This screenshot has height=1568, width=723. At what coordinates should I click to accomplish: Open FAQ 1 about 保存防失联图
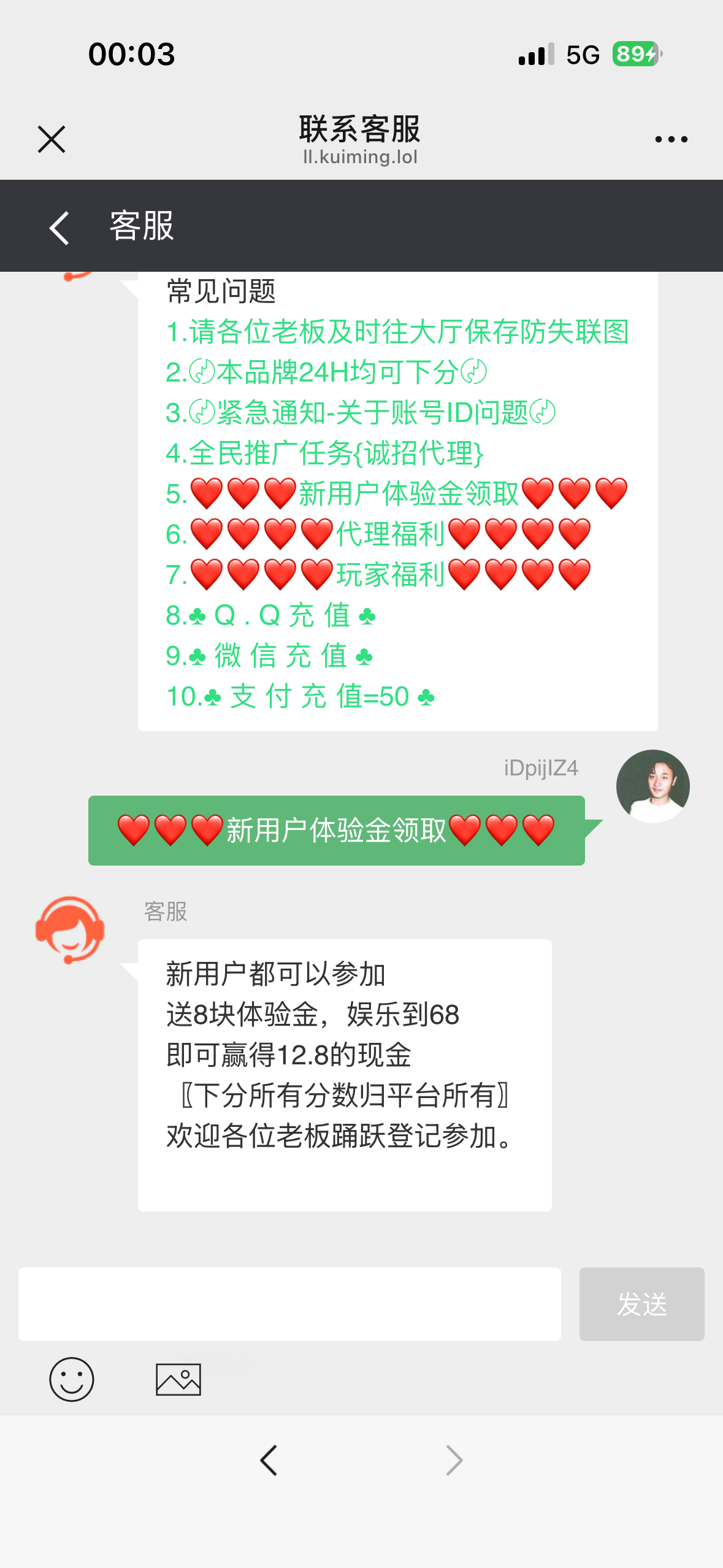[x=397, y=332]
